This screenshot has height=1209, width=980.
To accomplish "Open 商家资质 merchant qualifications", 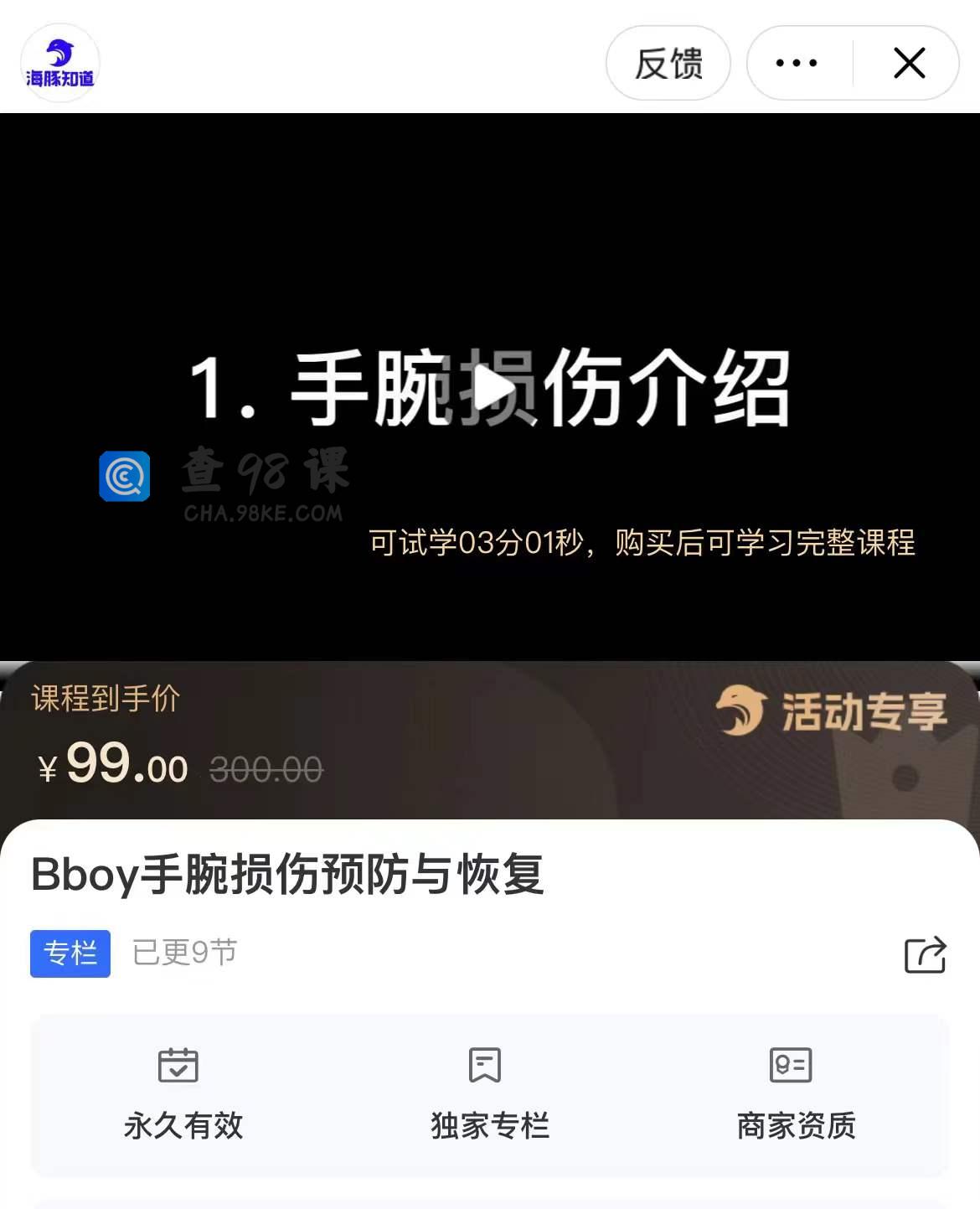I will (795, 1093).
